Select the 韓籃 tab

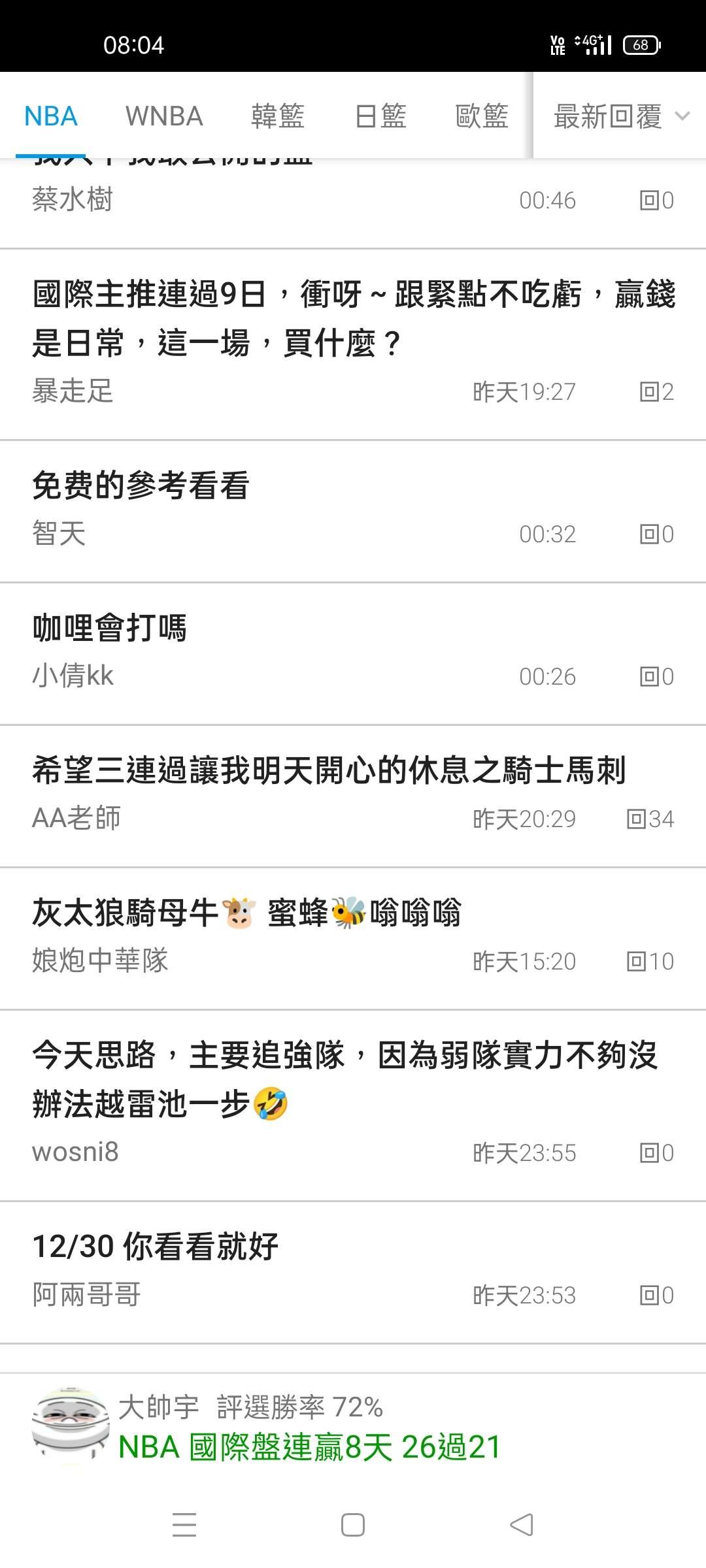[278, 116]
